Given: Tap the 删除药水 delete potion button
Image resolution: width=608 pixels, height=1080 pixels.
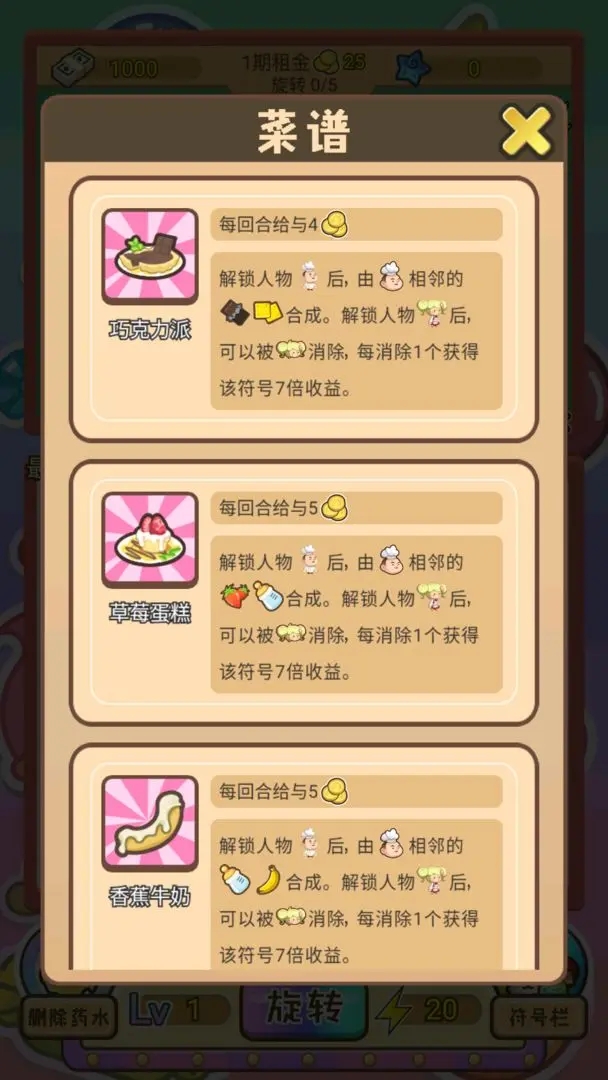Looking at the screenshot, I should tap(69, 1017).
